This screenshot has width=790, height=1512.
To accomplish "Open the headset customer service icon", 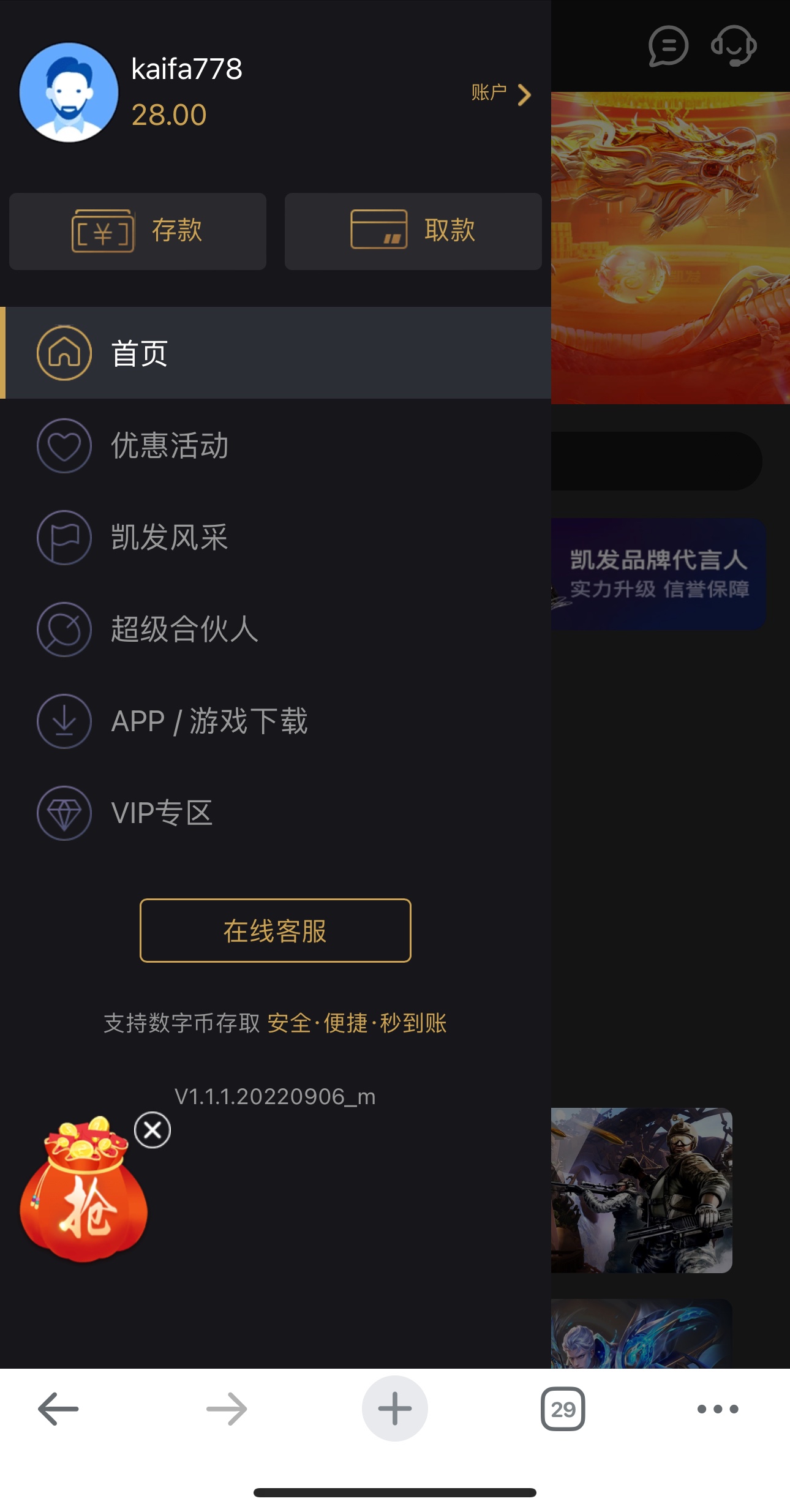I will pyautogui.click(x=733, y=46).
